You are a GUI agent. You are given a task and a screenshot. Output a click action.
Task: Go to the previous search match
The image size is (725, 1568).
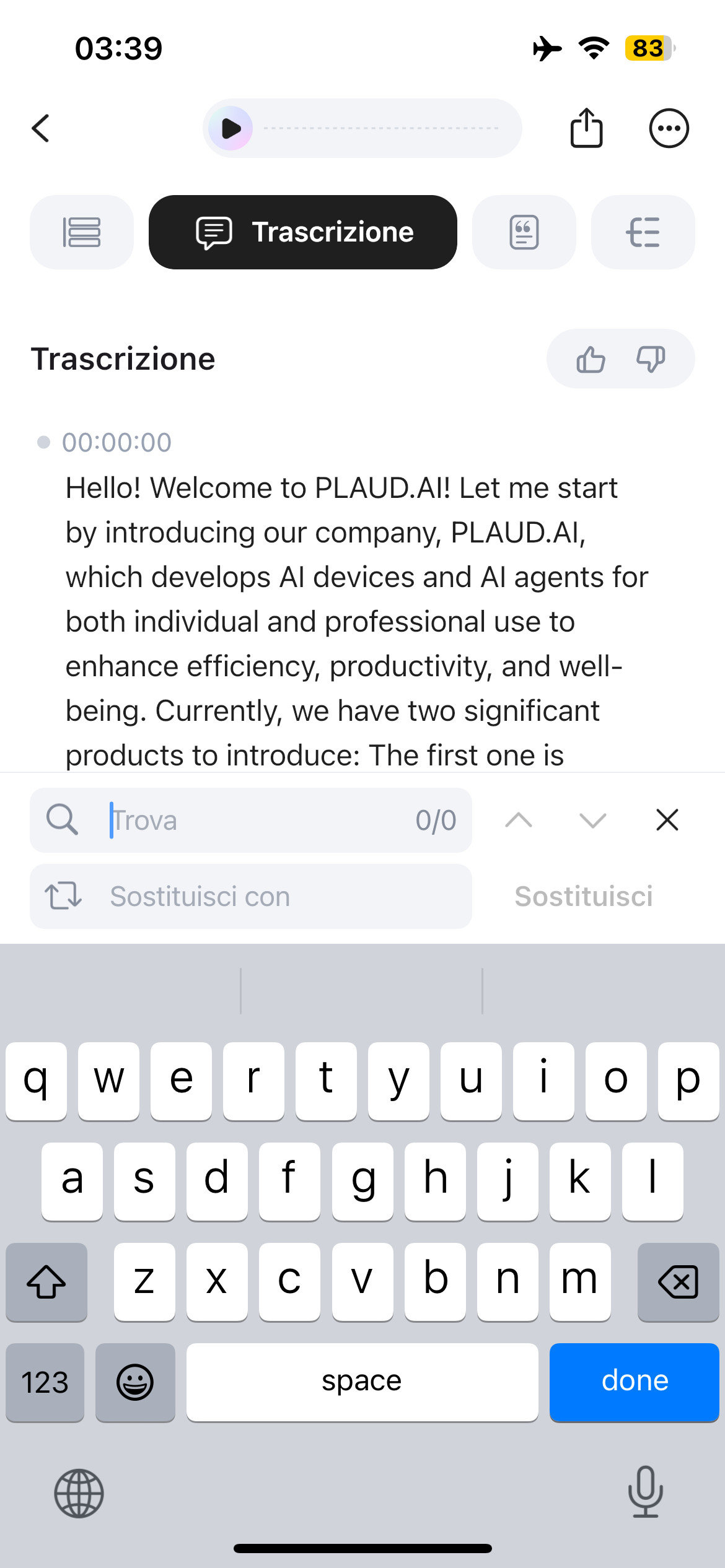(519, 821)
